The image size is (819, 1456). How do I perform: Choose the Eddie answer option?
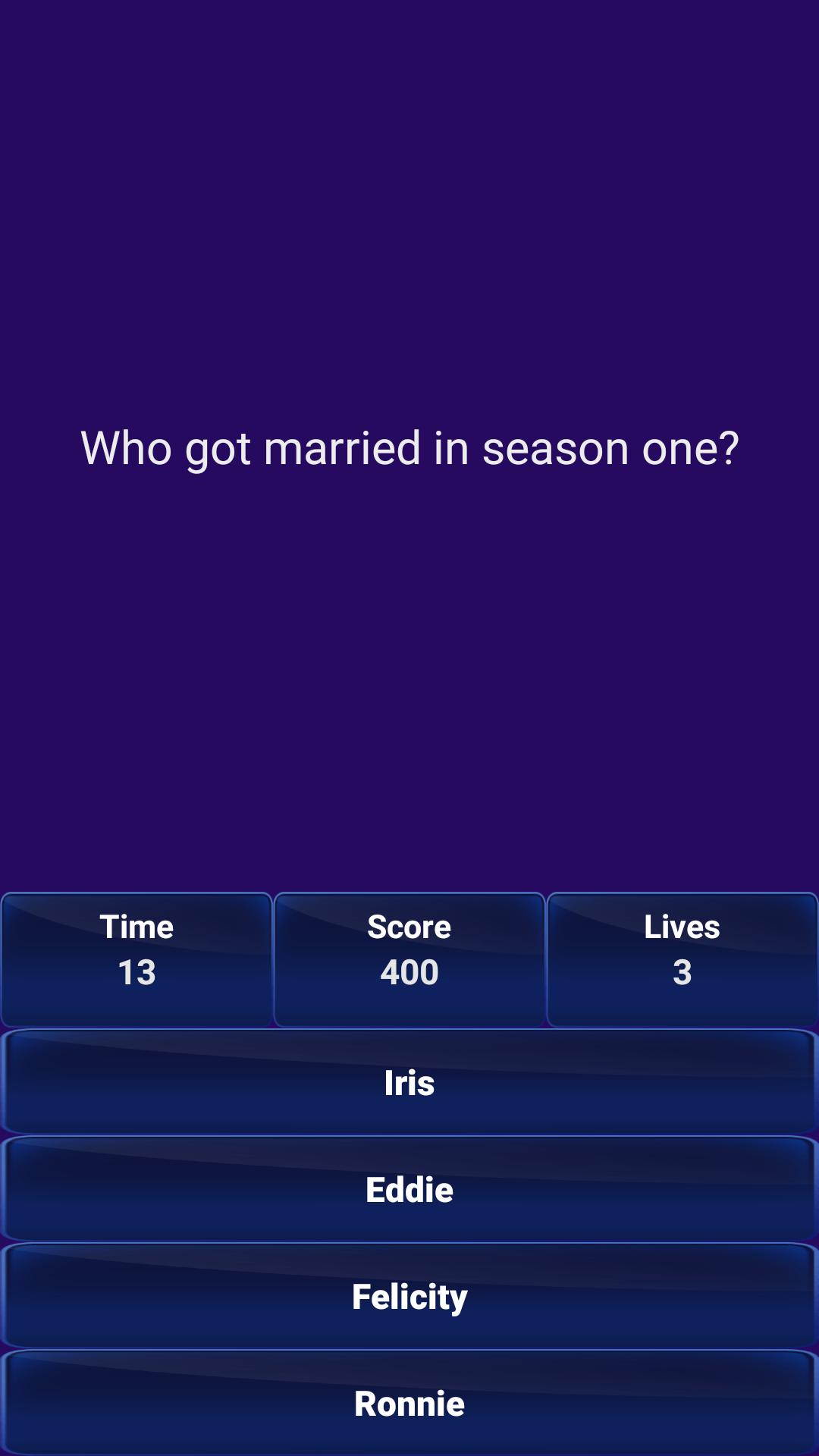(x=409, y=1189)
